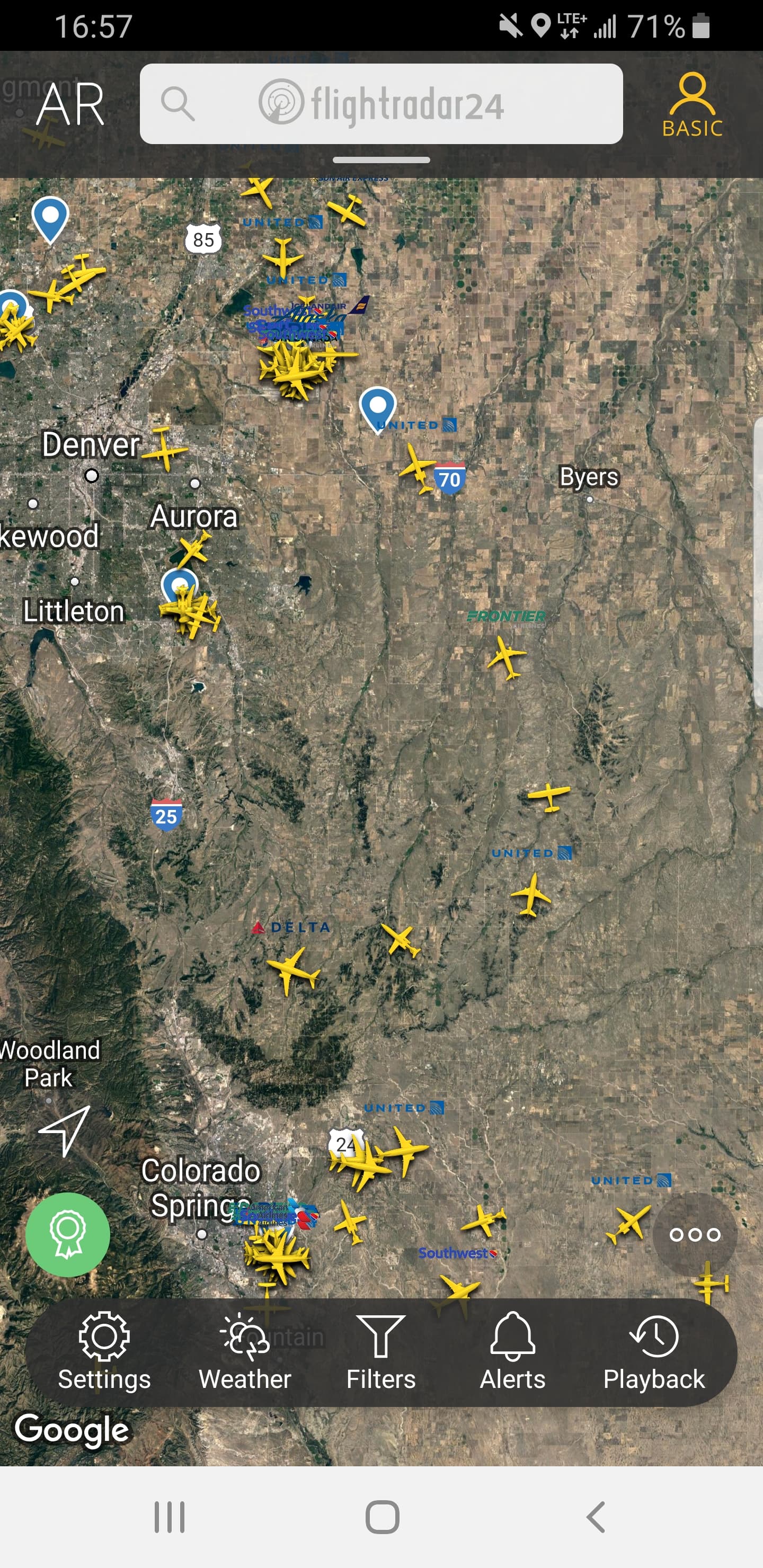Open Alerts from the toolbar
The image size is (763, 1568).
point(512,1352)
